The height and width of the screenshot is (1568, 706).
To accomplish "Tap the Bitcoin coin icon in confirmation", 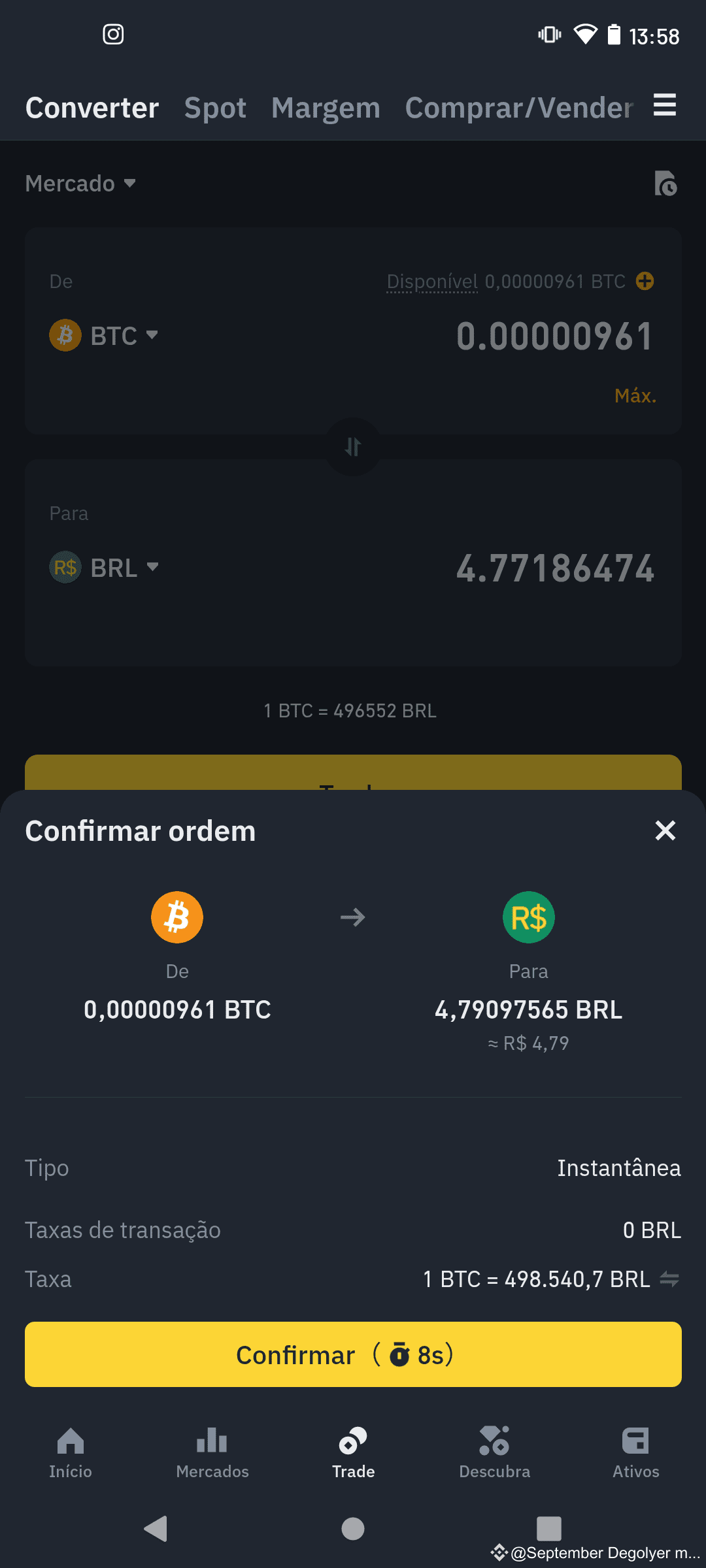I will coord(176,917).
